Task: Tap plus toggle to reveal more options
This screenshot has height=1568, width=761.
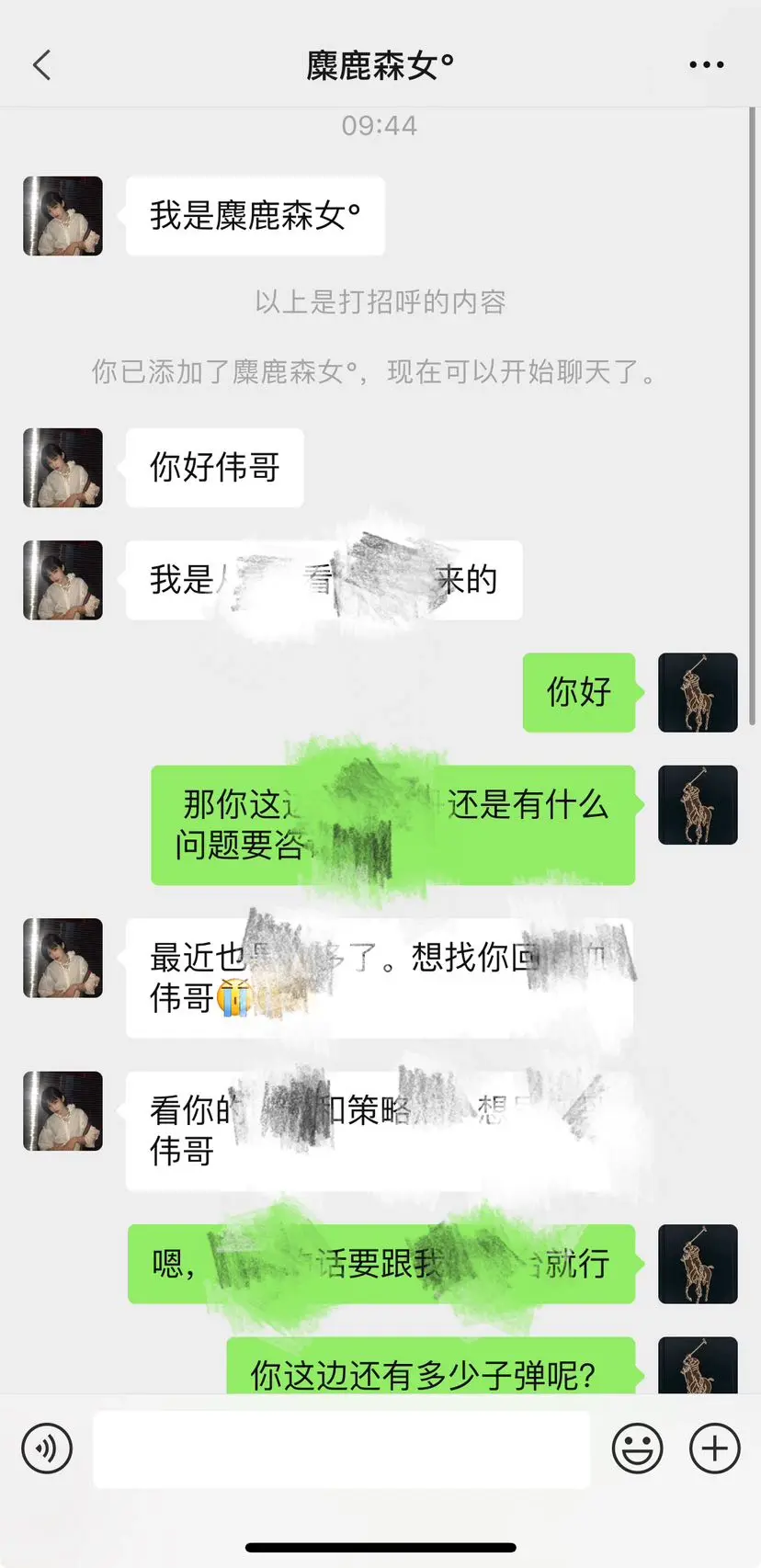Action: [x=713, y=1448]
